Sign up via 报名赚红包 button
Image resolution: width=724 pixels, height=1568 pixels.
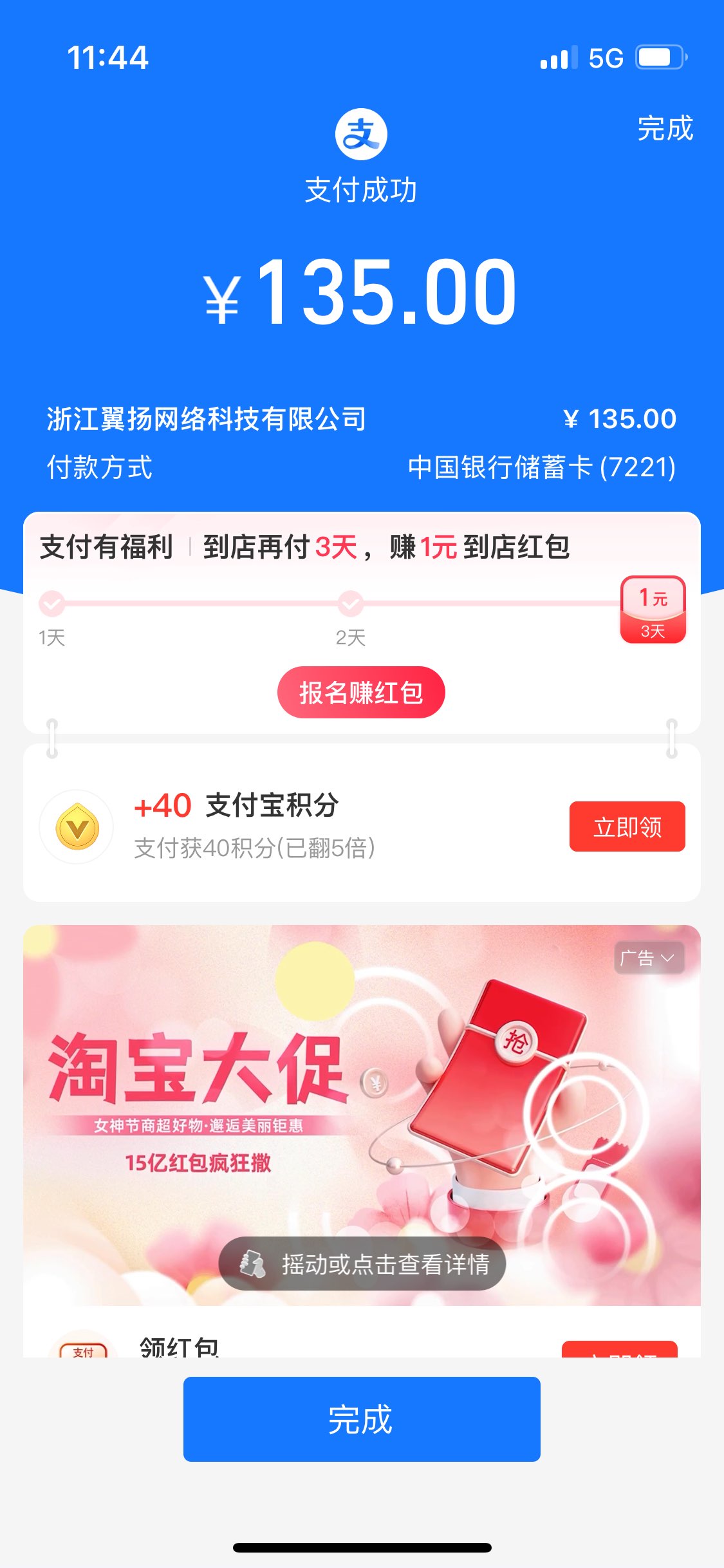(361, 693)
